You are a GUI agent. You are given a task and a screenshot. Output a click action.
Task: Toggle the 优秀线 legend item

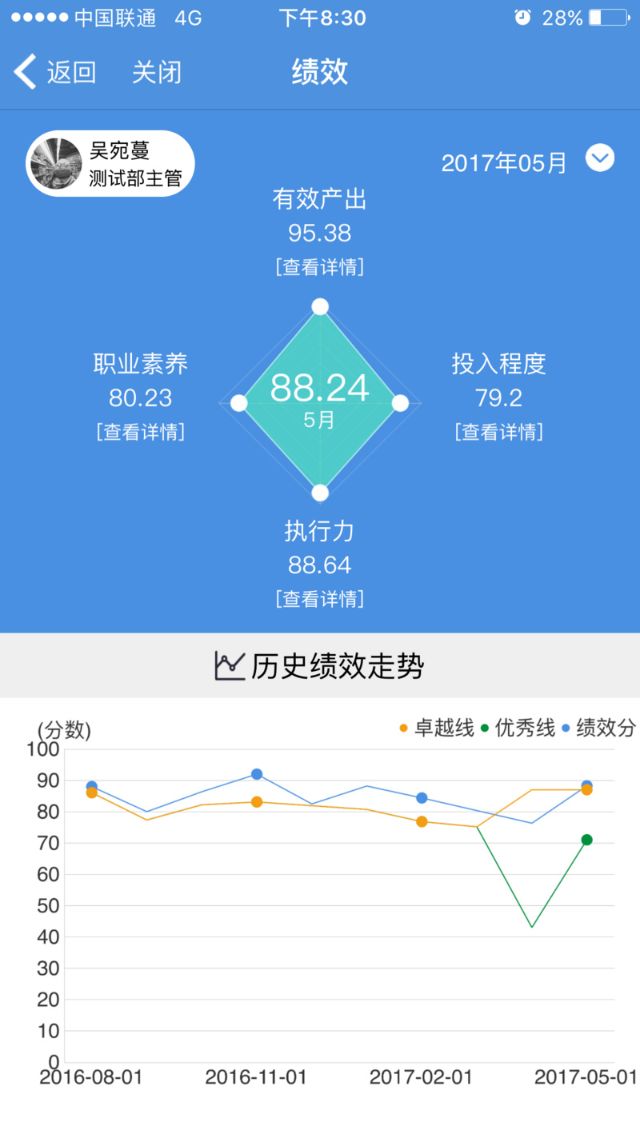[518, 728]
